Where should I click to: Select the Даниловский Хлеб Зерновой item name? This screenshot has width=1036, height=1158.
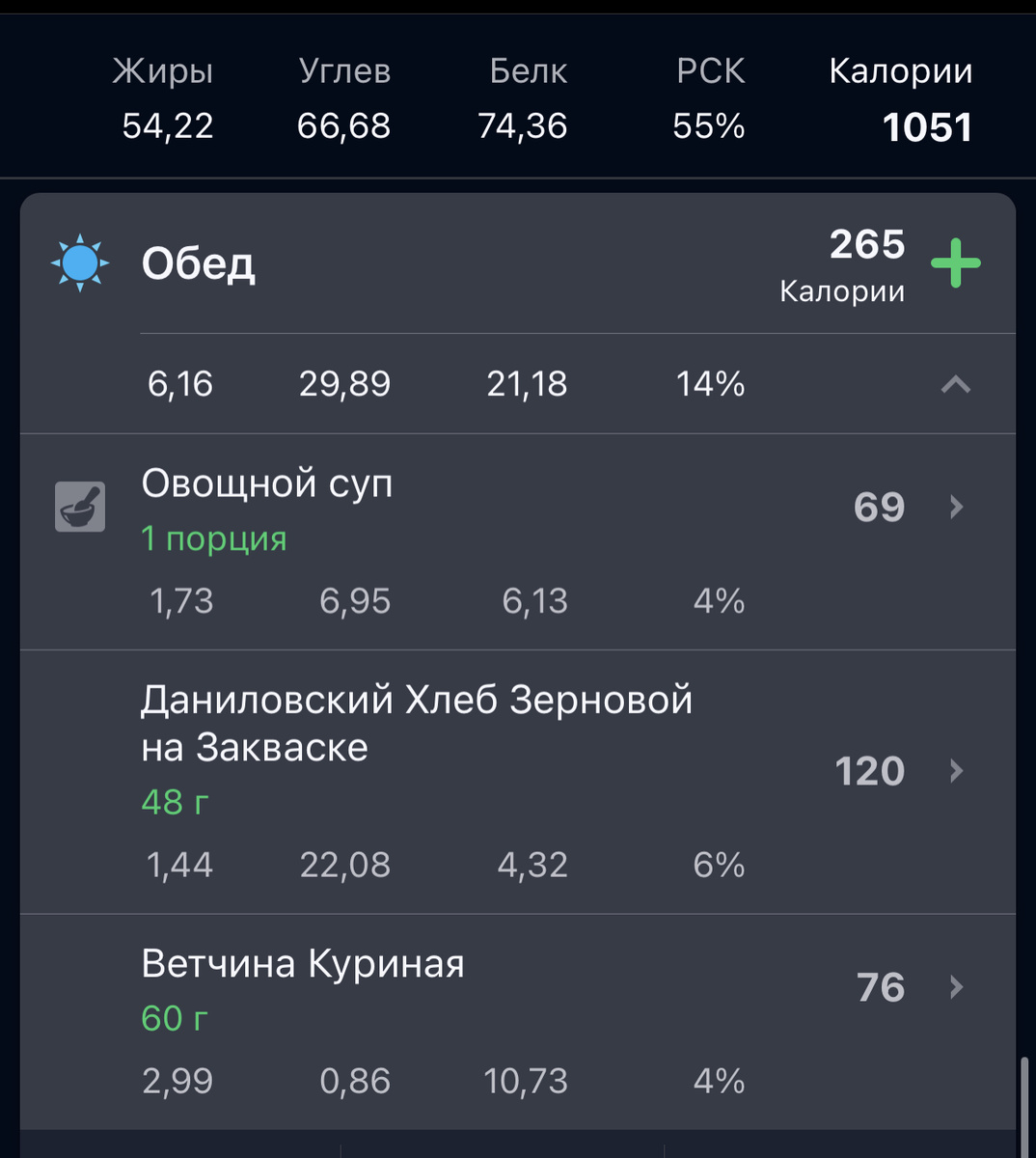click(417, 724)
